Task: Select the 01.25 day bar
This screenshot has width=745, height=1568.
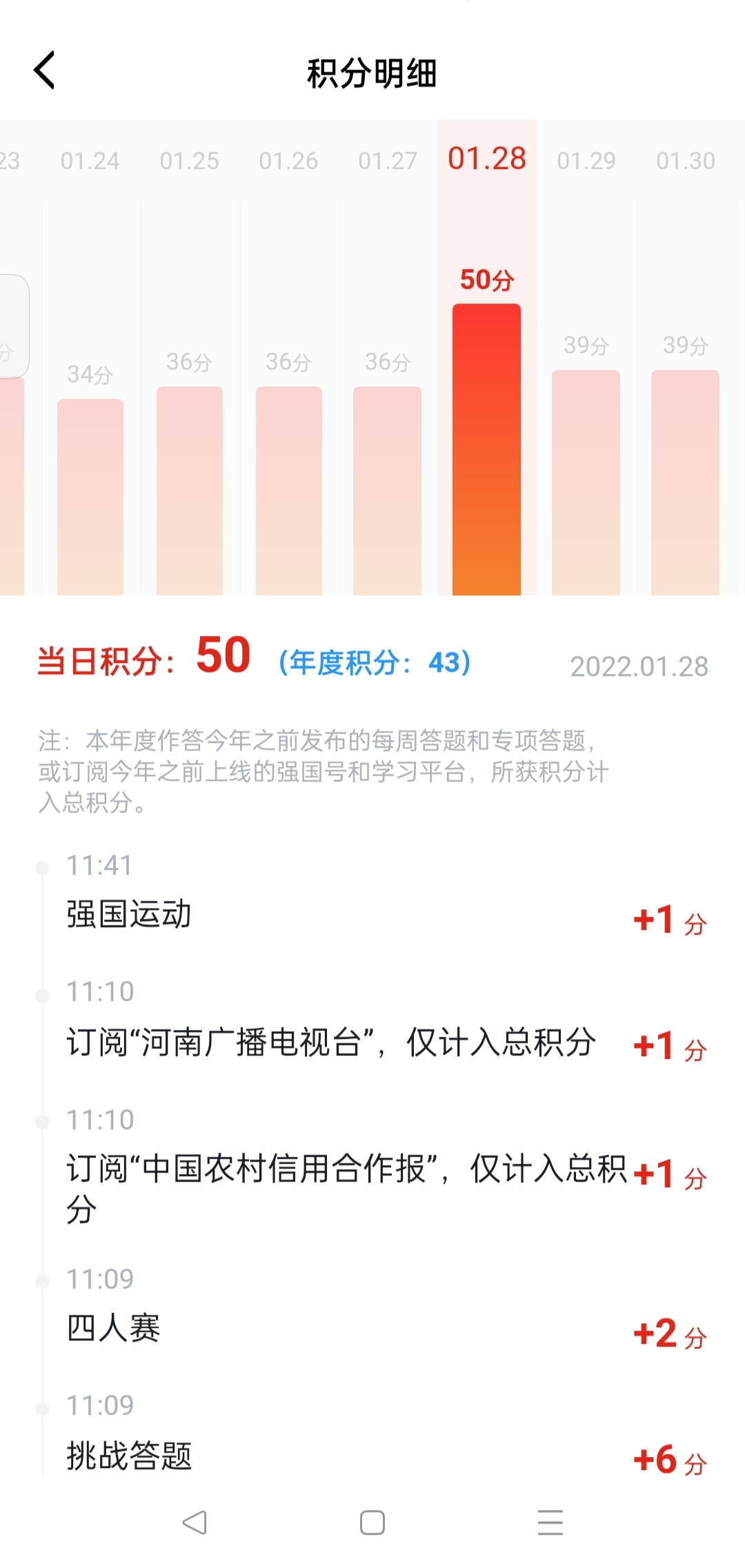Action: coord(190,490)
